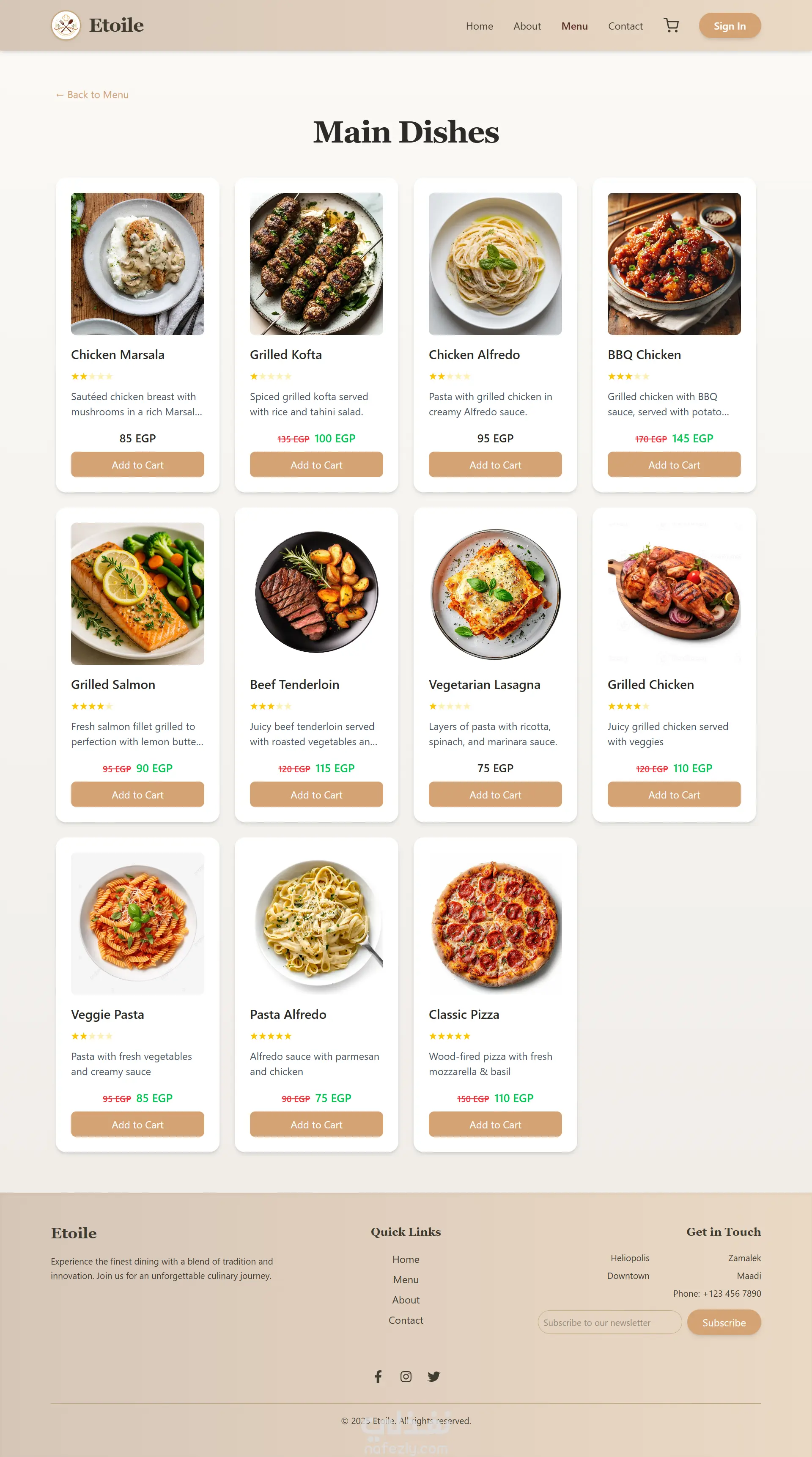Add Vegetarian Lasagna to the cart
812x1457 pixels.
pyautogui.click(x=495, y=795)
